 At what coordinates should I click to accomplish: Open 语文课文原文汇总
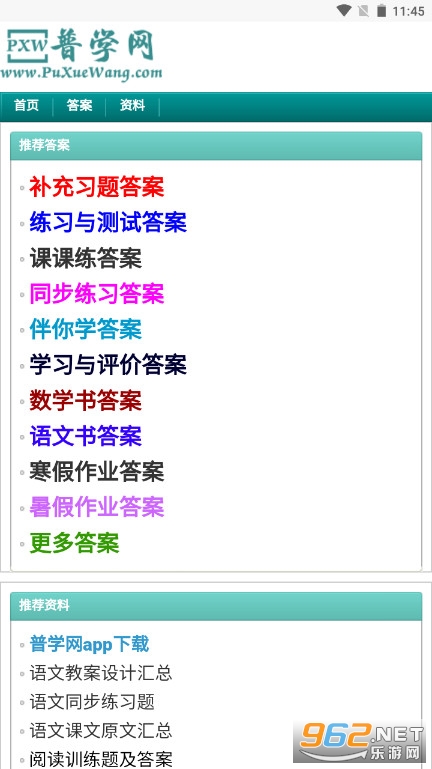point(101,731)
